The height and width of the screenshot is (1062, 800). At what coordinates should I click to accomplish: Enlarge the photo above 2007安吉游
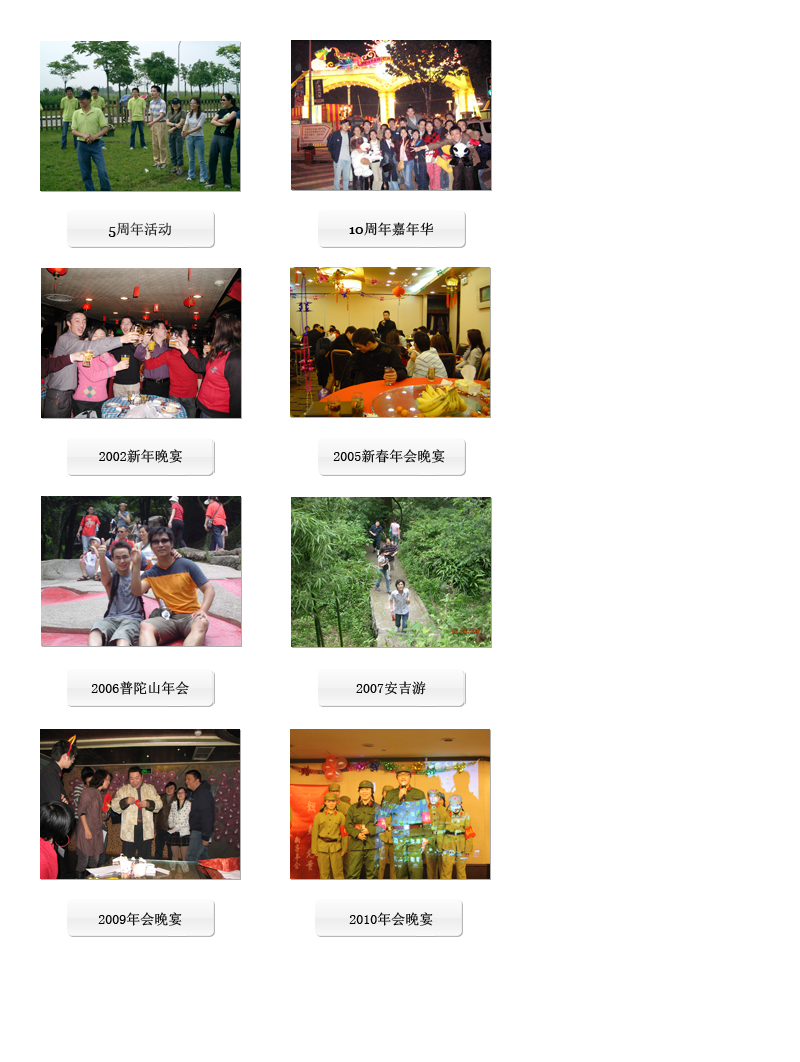[391, 572]
